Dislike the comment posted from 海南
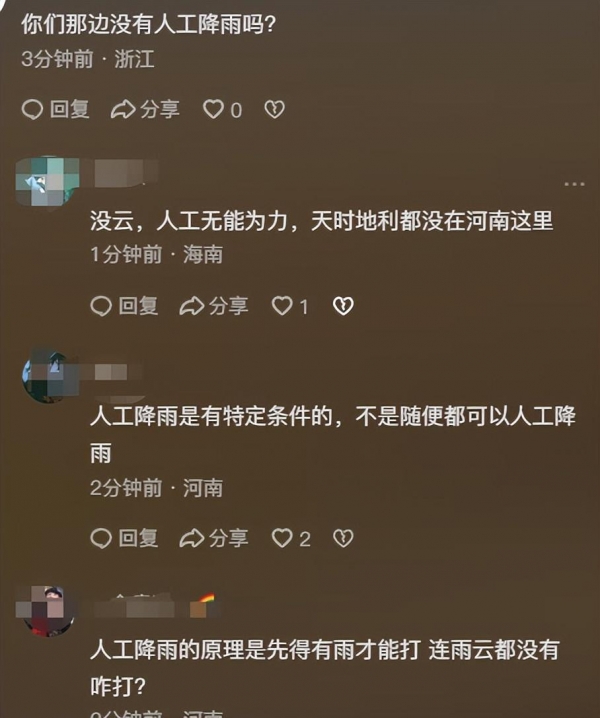This screenshot has height=718, width=600. 343,307
